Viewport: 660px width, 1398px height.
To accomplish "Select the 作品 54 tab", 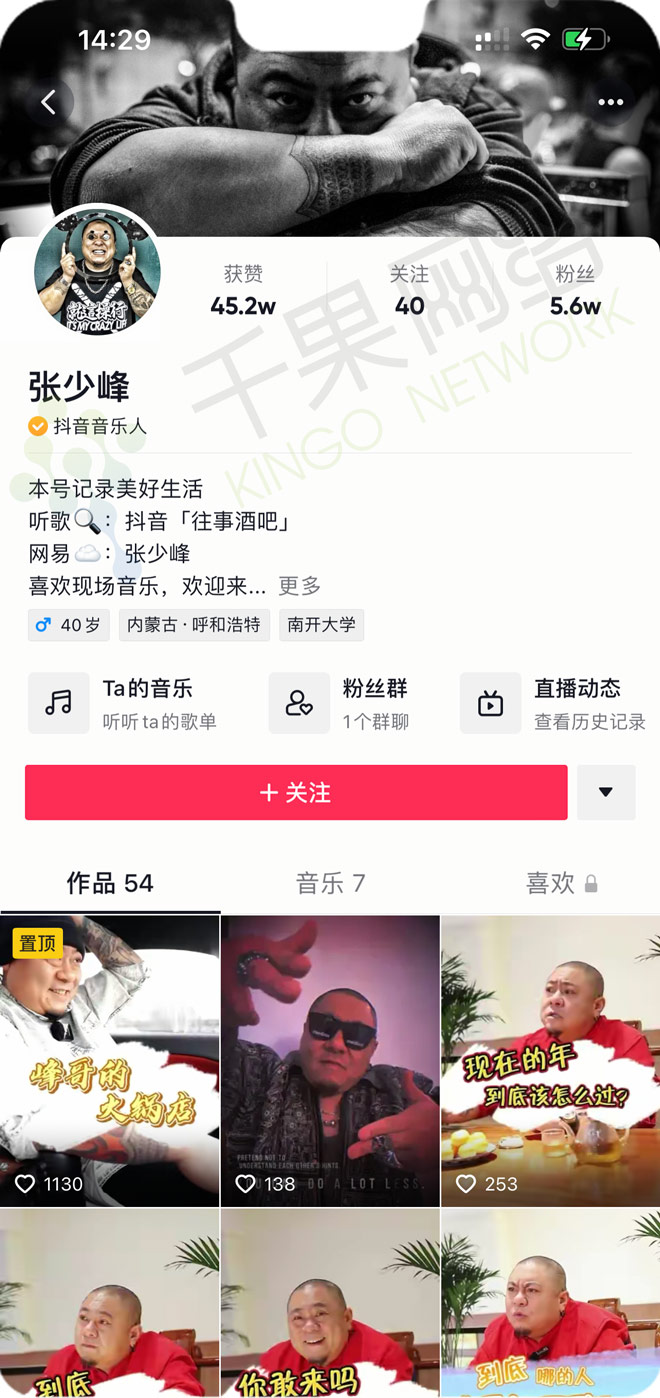I will [110, 883].
